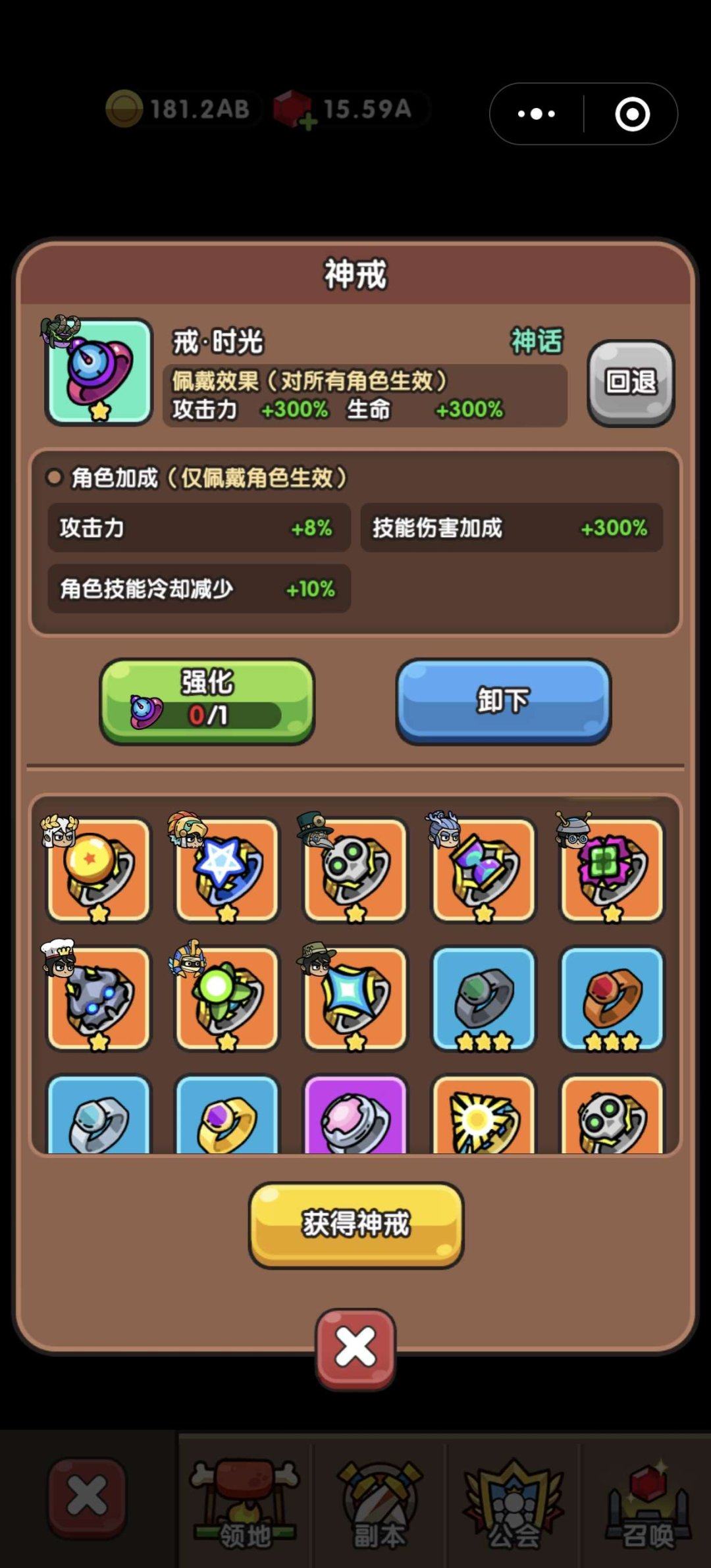This screenshot has width=711, height=1568.
Task: Select the green gem cross ring icon
Action: 226,999
